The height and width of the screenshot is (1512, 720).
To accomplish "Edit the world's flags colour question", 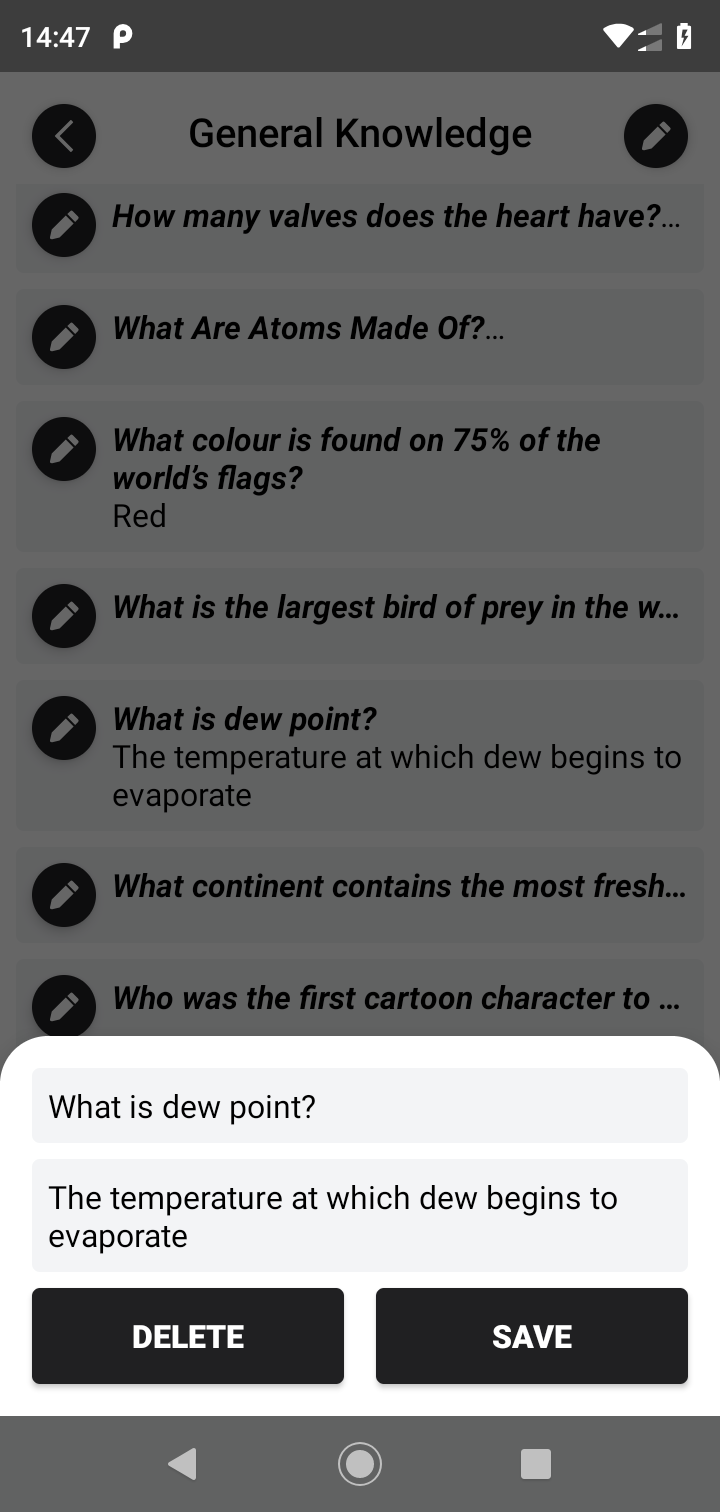I will (64, 449).
